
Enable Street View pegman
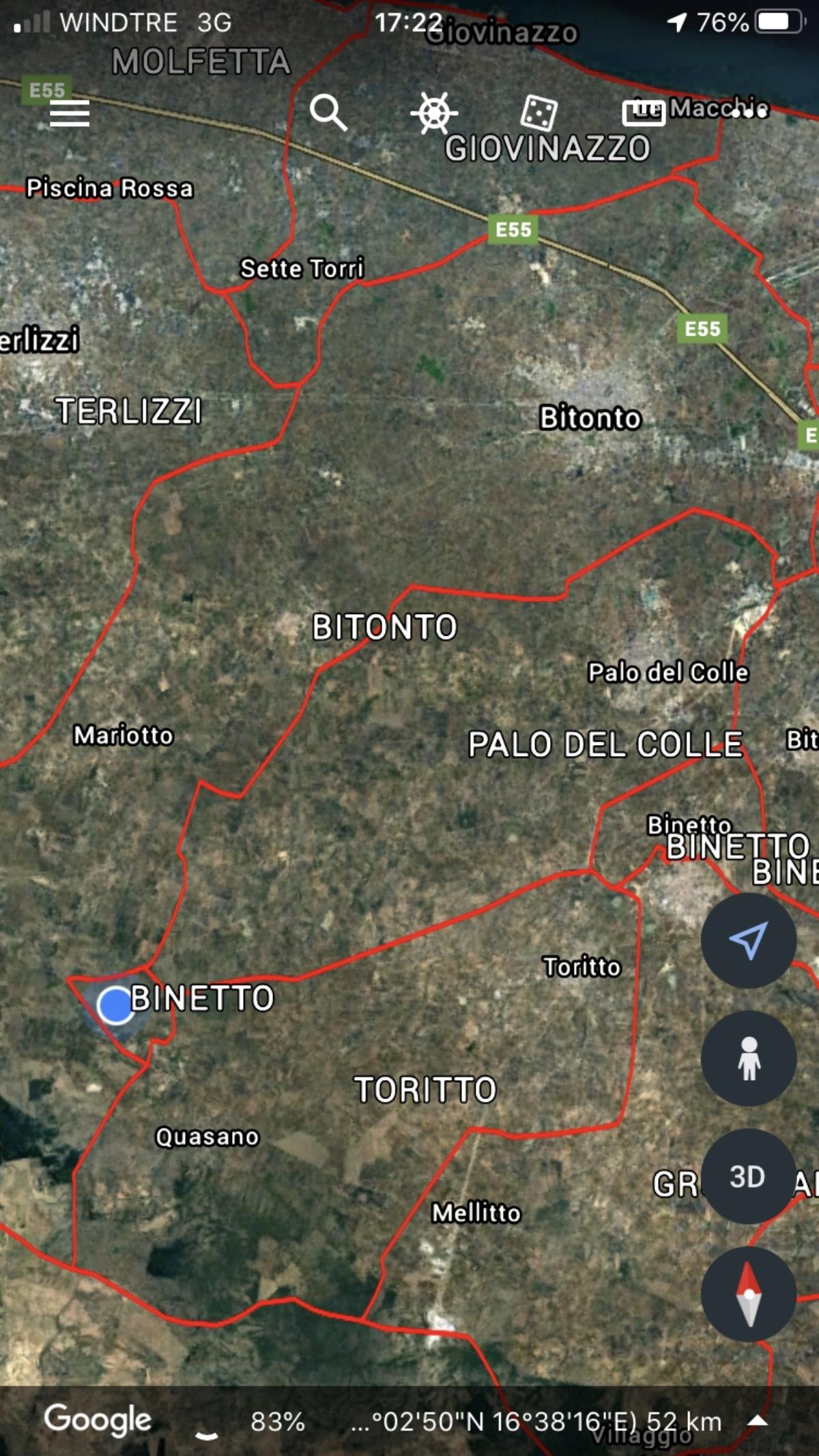[749, 1058]
